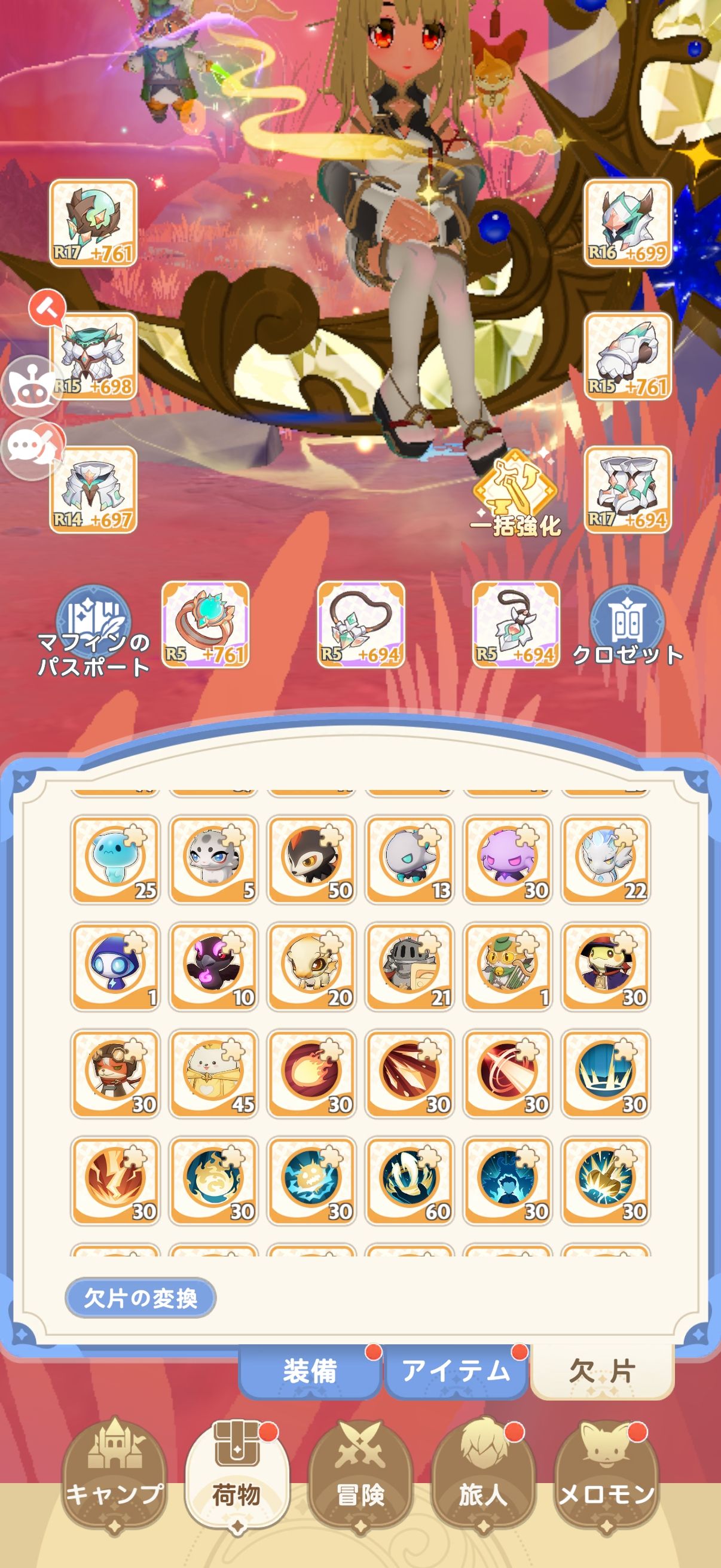Open the muted chat bubble icon
This screenshot has height=1568, width=721.
point(32,449)
